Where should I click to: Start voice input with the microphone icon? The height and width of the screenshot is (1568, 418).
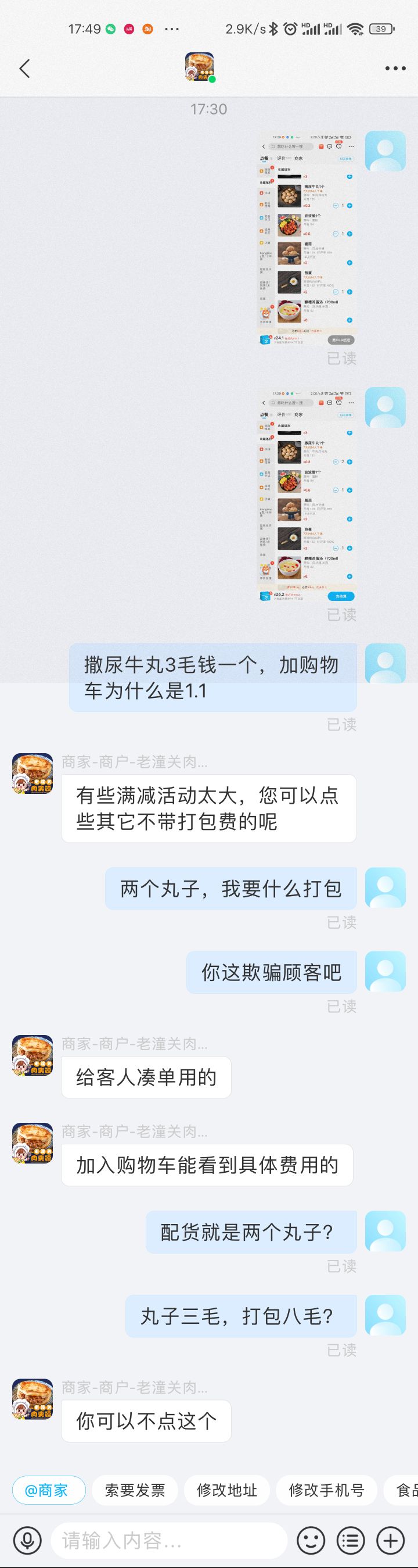27,1541
